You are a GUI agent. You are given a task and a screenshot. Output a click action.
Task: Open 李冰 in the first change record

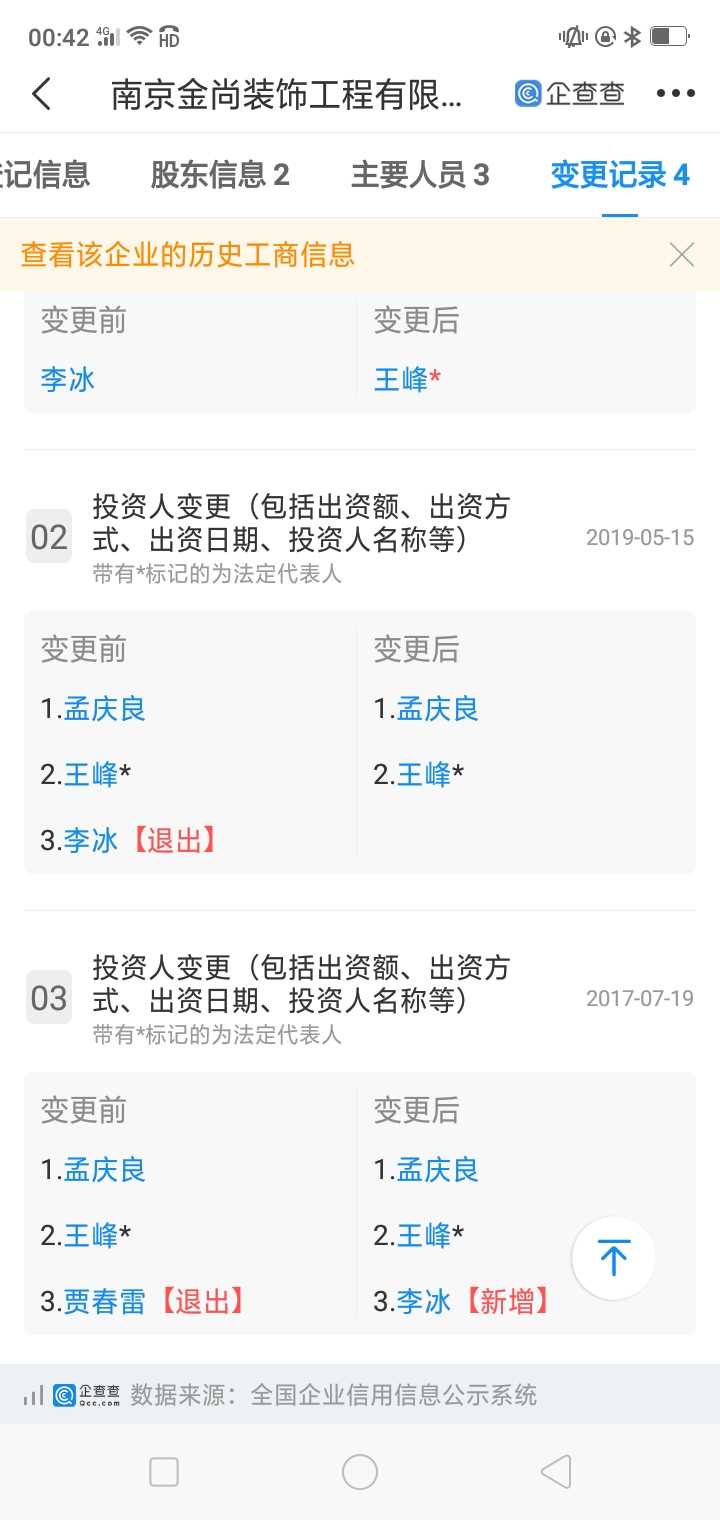pos(68,380)
